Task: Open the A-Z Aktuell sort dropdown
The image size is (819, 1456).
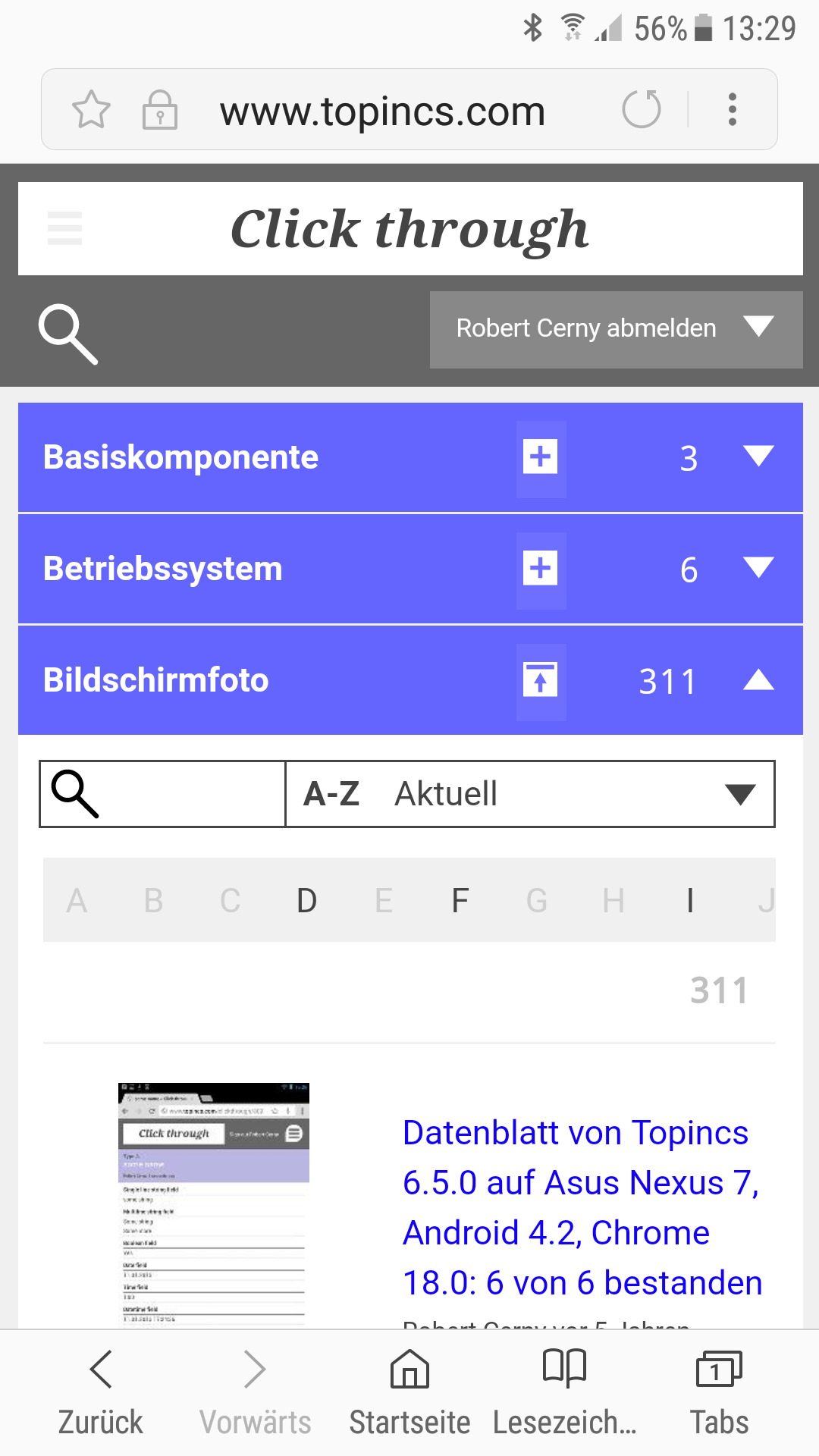Action: click(x=529, y=794)
